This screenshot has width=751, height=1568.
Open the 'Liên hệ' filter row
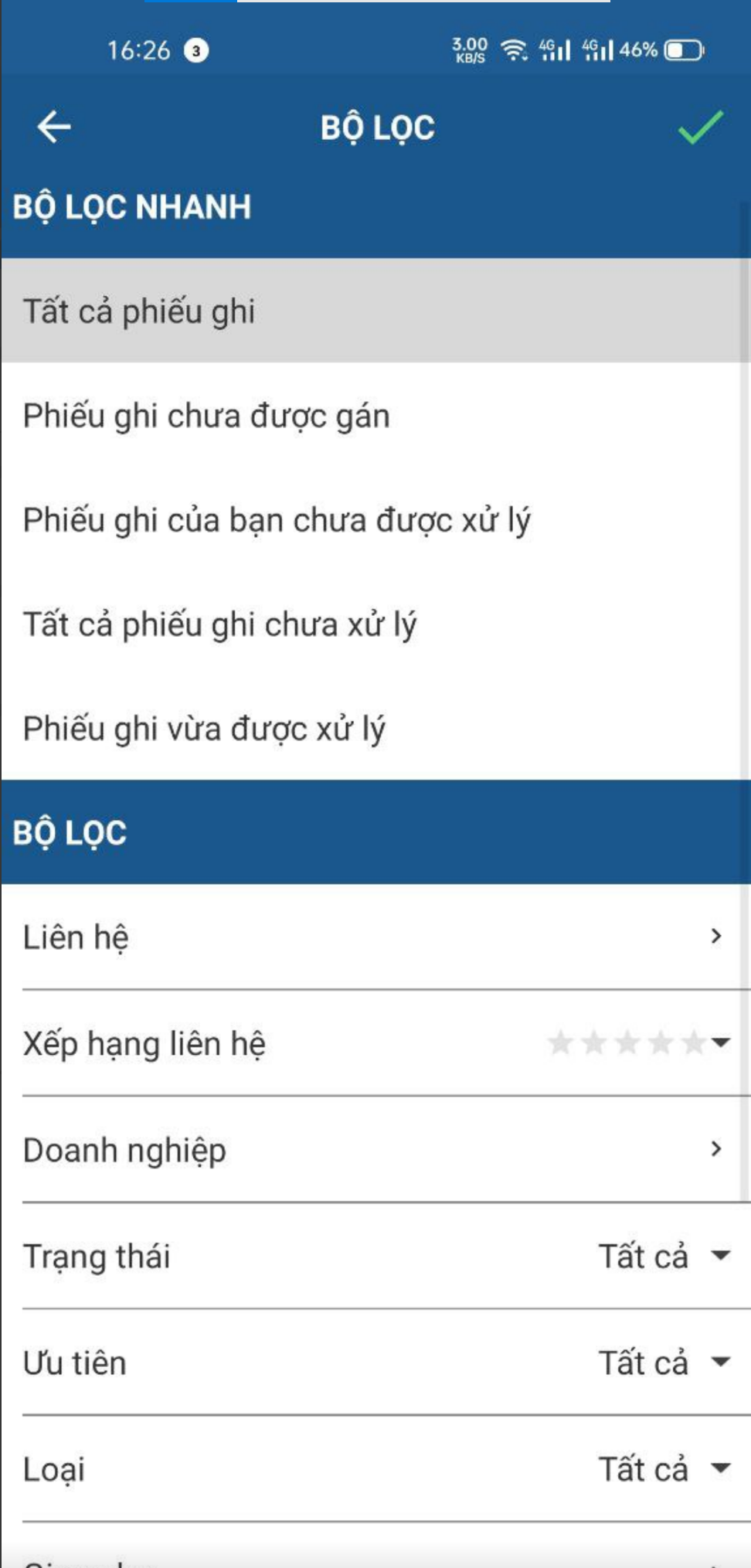375,937
